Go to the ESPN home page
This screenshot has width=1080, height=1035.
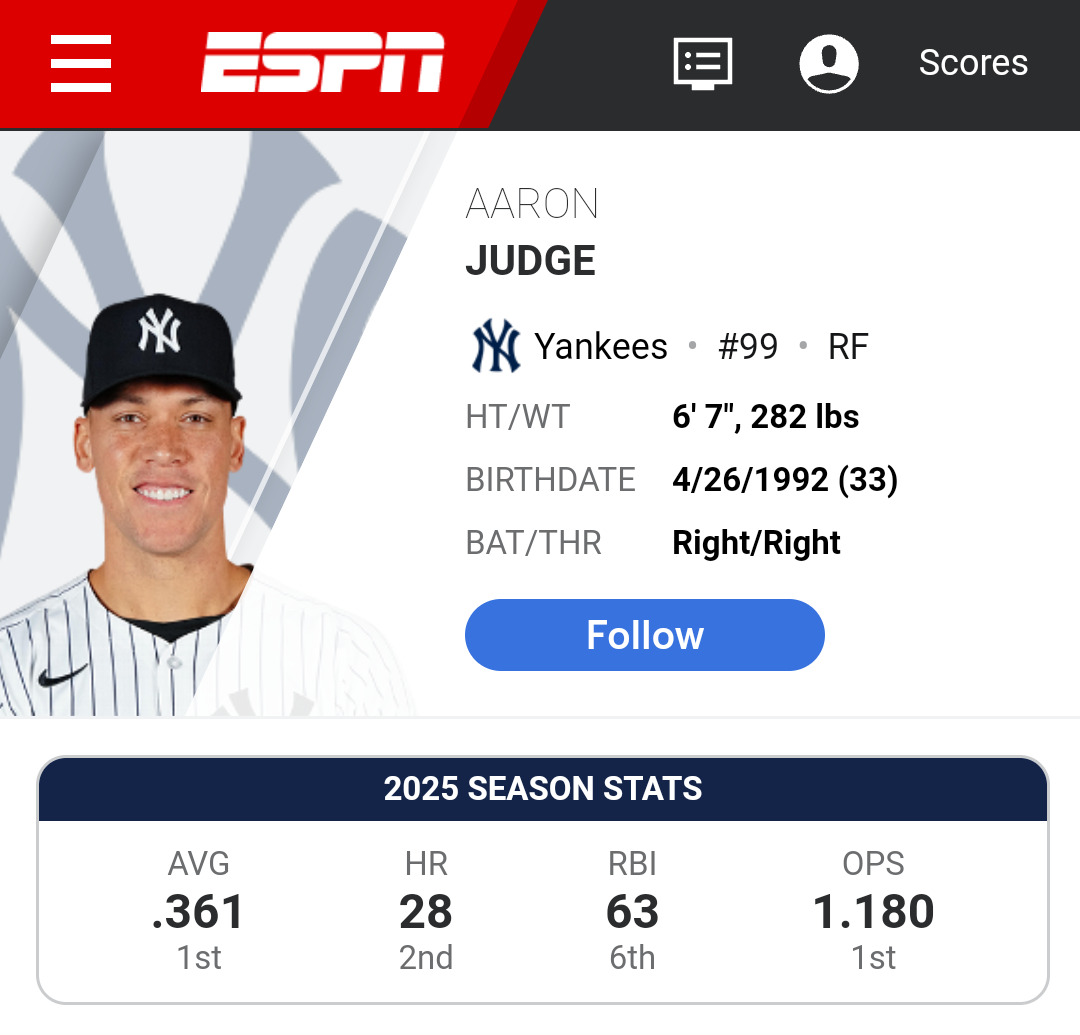click(x=322, y=62)
